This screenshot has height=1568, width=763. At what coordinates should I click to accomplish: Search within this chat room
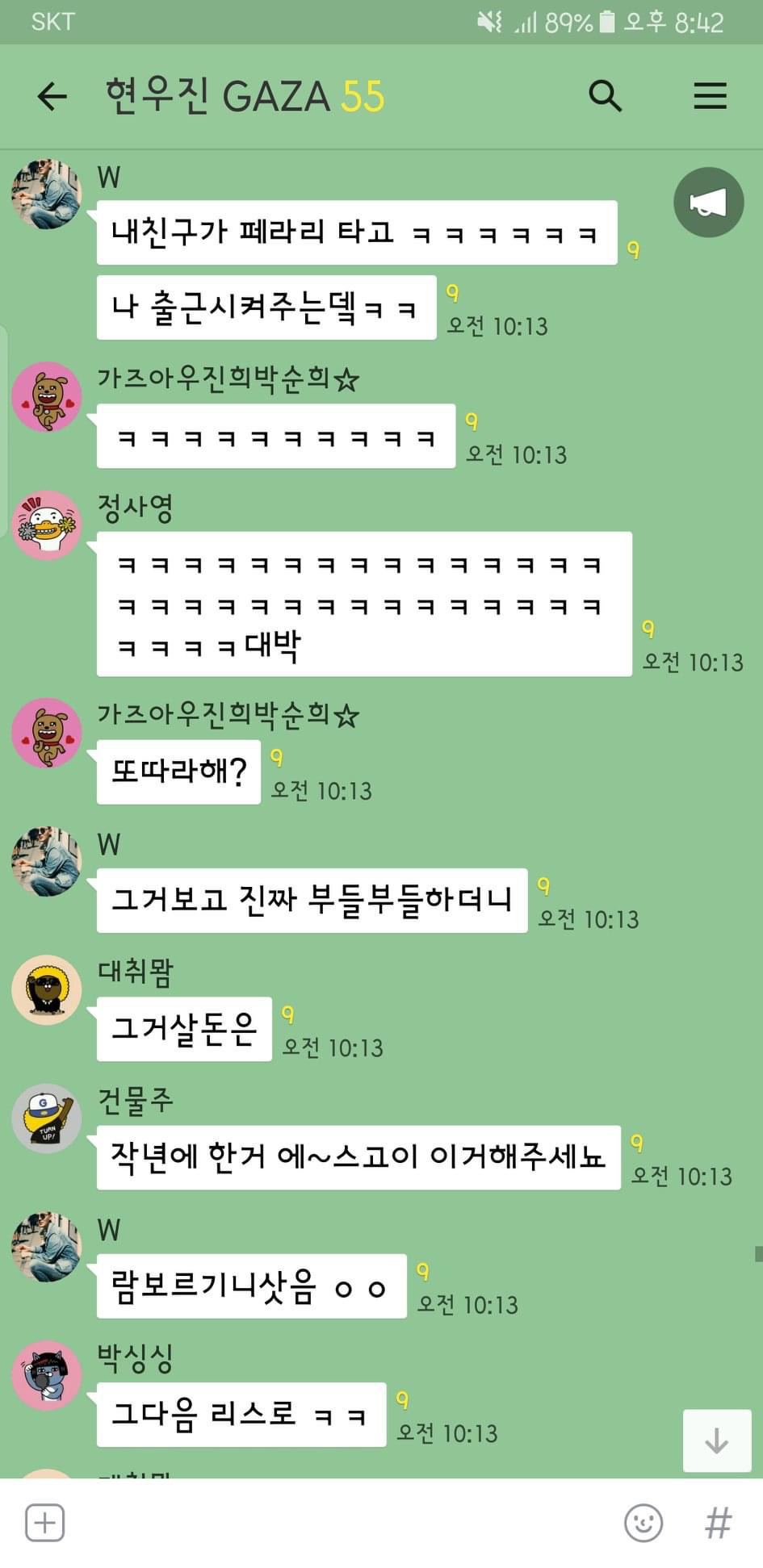tap(605, 96)
